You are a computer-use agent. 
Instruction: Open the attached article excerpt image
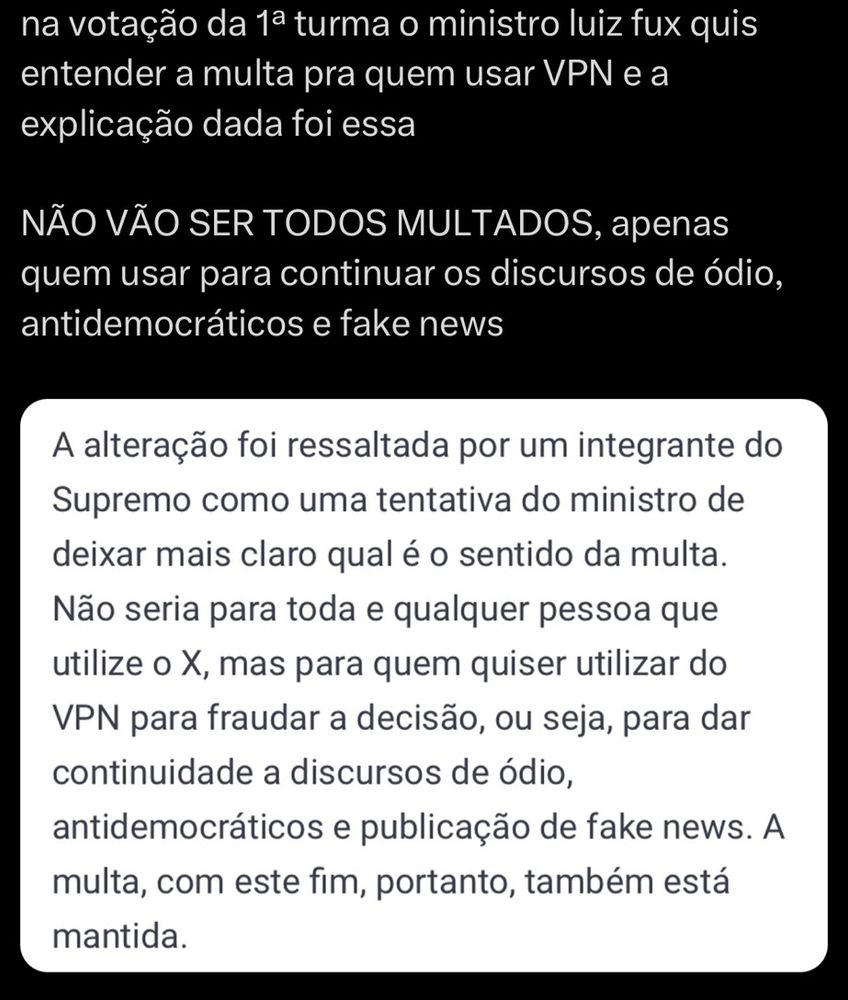coord(424,686)
